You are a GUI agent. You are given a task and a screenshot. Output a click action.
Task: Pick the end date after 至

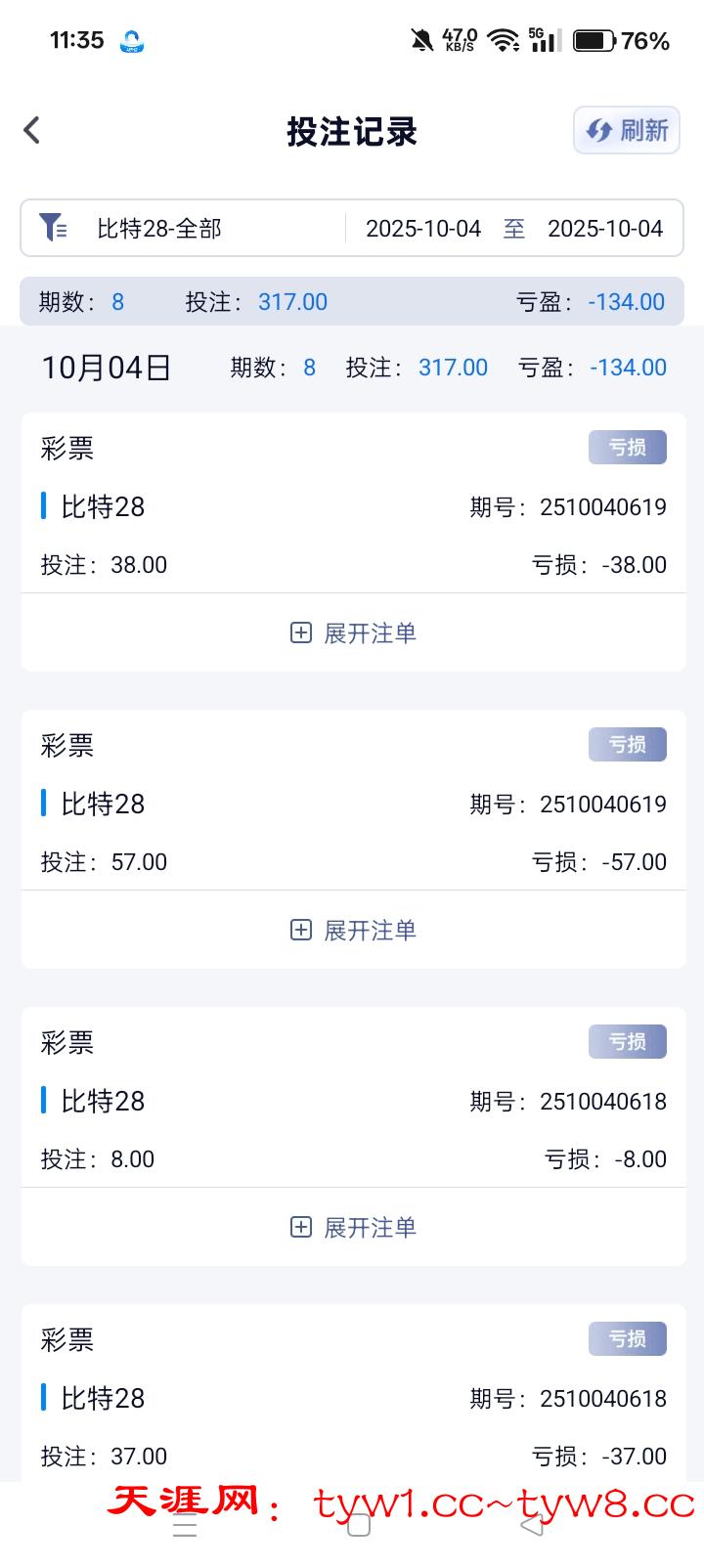[x=604, y=229]
